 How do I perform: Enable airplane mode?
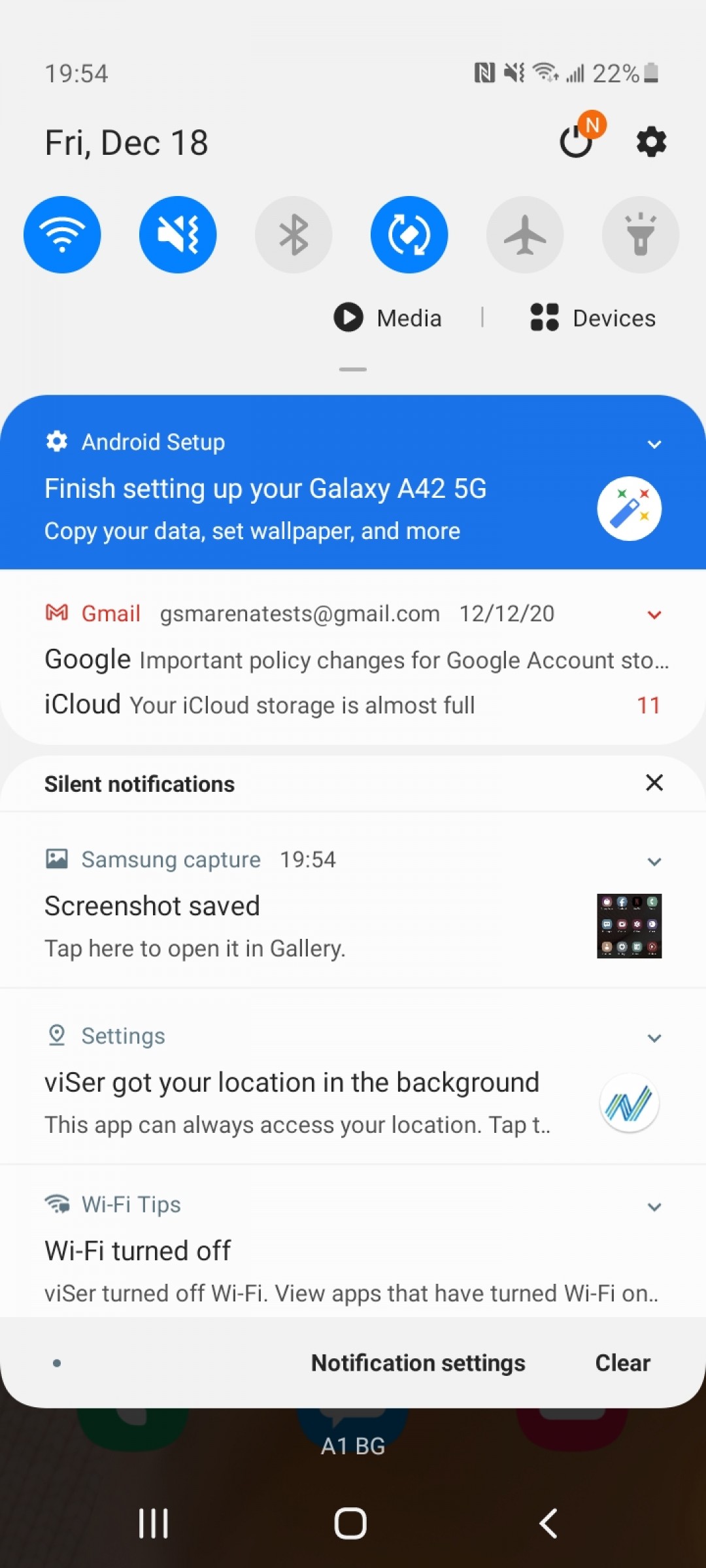pyautogui.click(x=525, y=235)
